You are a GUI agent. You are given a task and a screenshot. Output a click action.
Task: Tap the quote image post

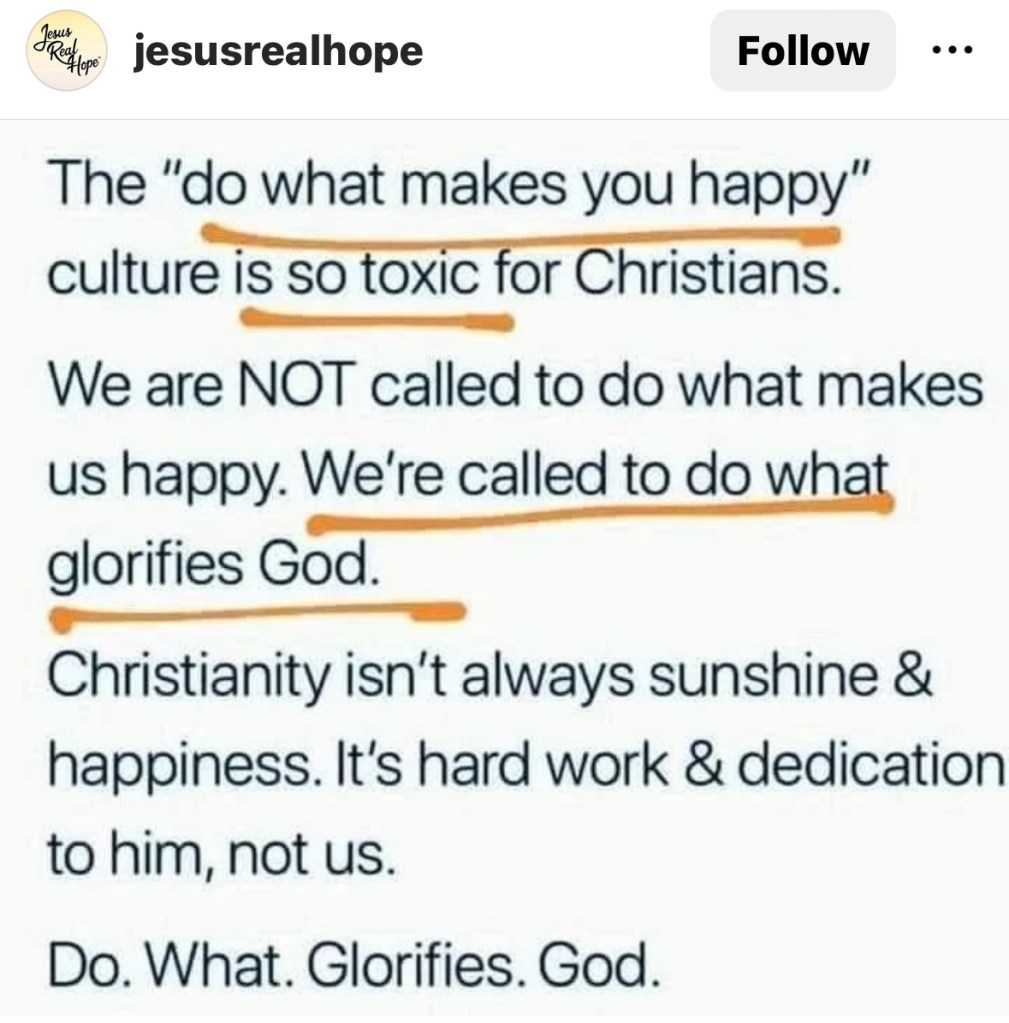coord(504,570)
